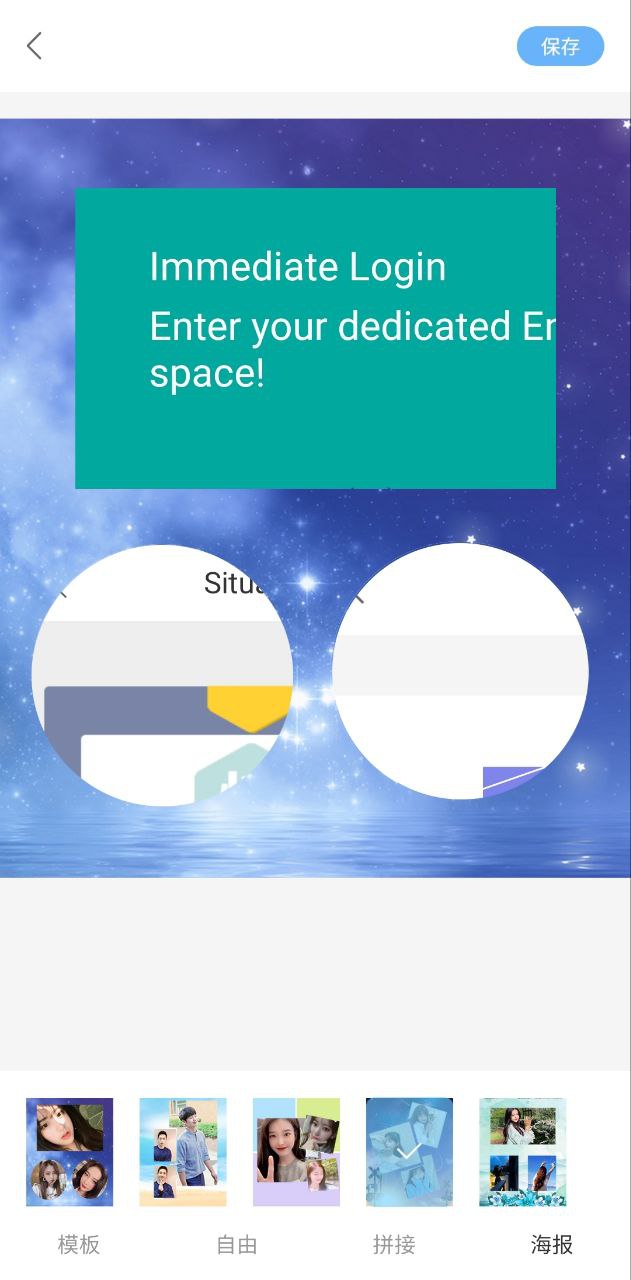Tap the blue 保存 save button
Screen dimensions: 631x1280
[560, 46]
